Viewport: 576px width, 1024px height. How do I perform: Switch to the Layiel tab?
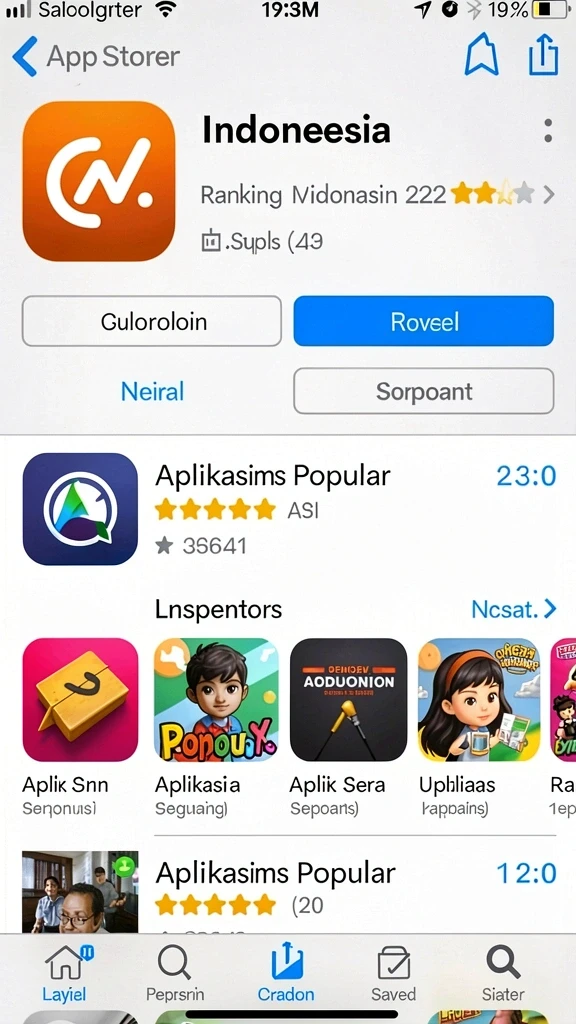point(64,974)
